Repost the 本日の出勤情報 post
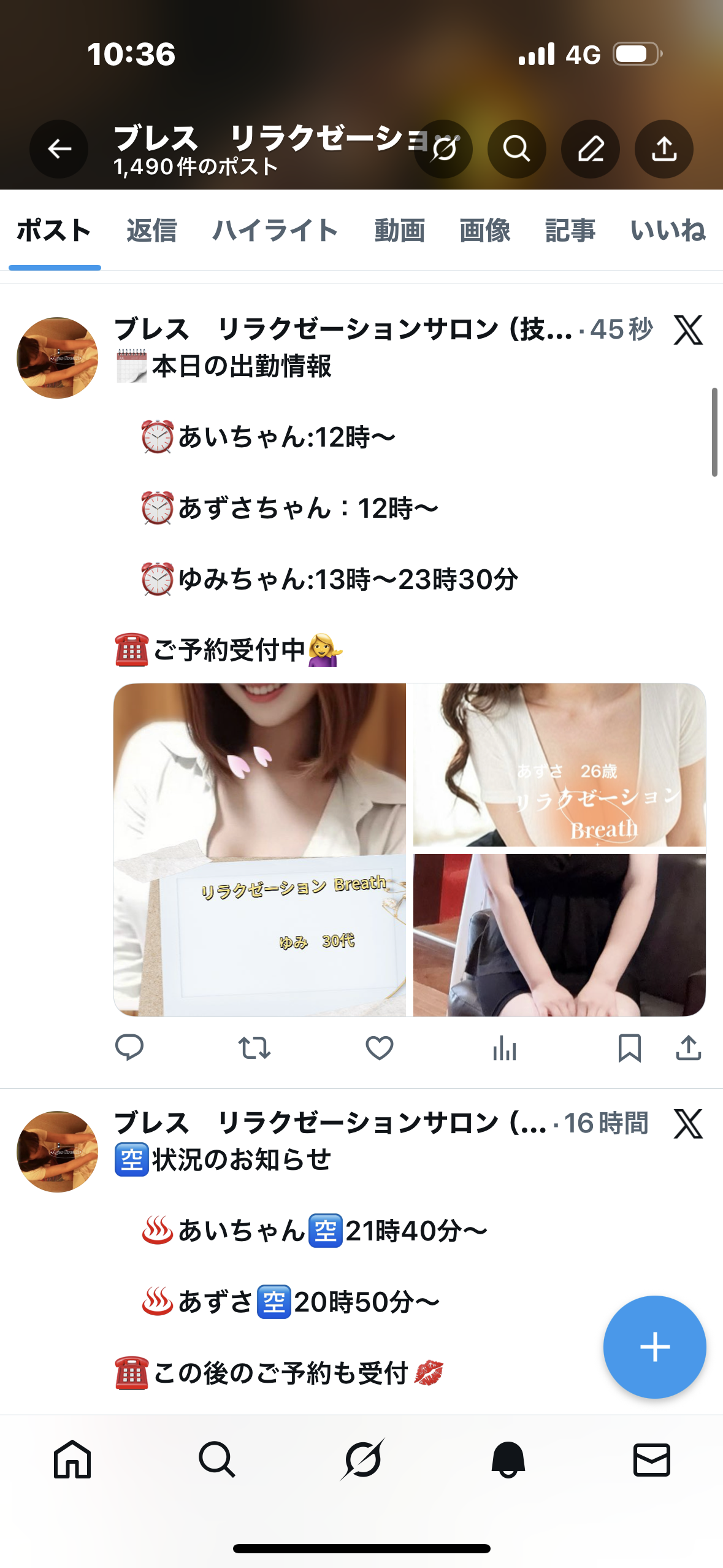 (254, 1047)
